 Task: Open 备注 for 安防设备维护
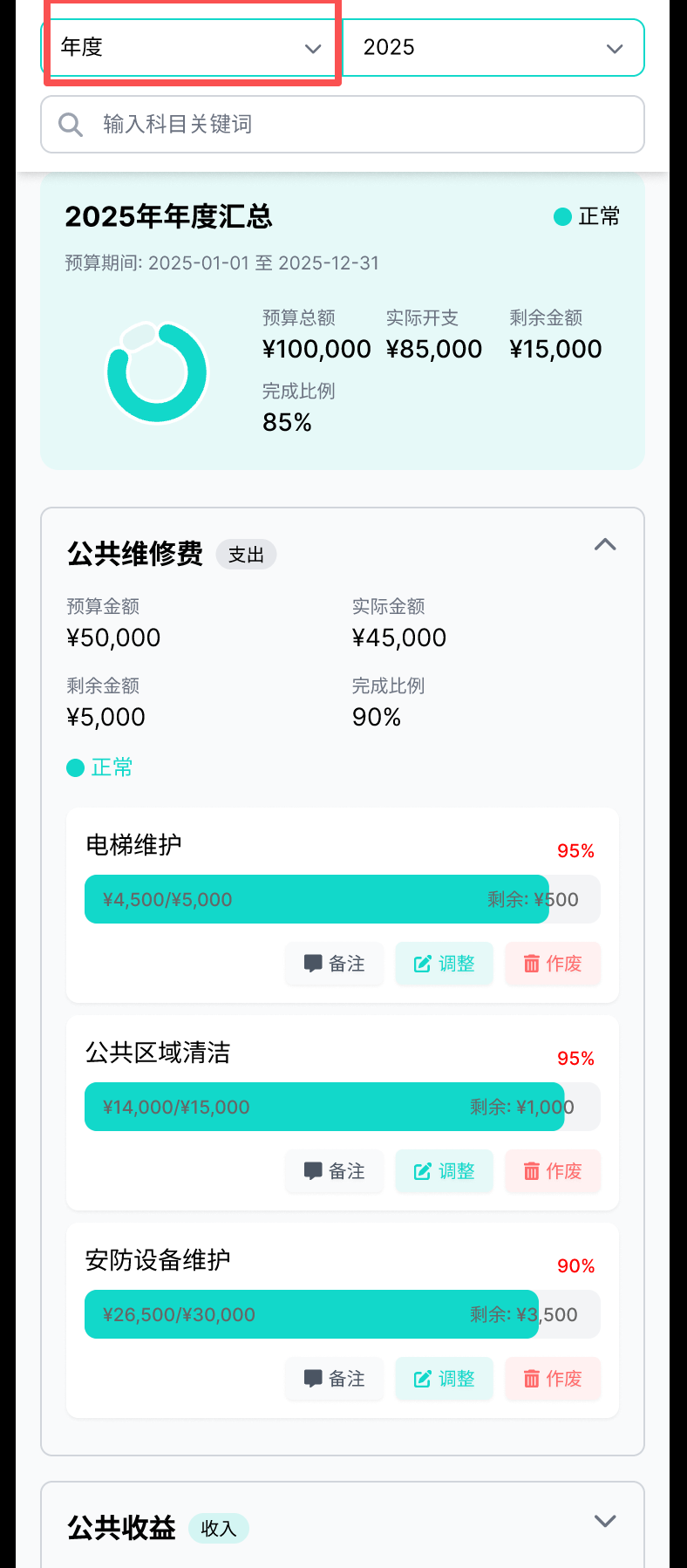tap(334, 1379)
